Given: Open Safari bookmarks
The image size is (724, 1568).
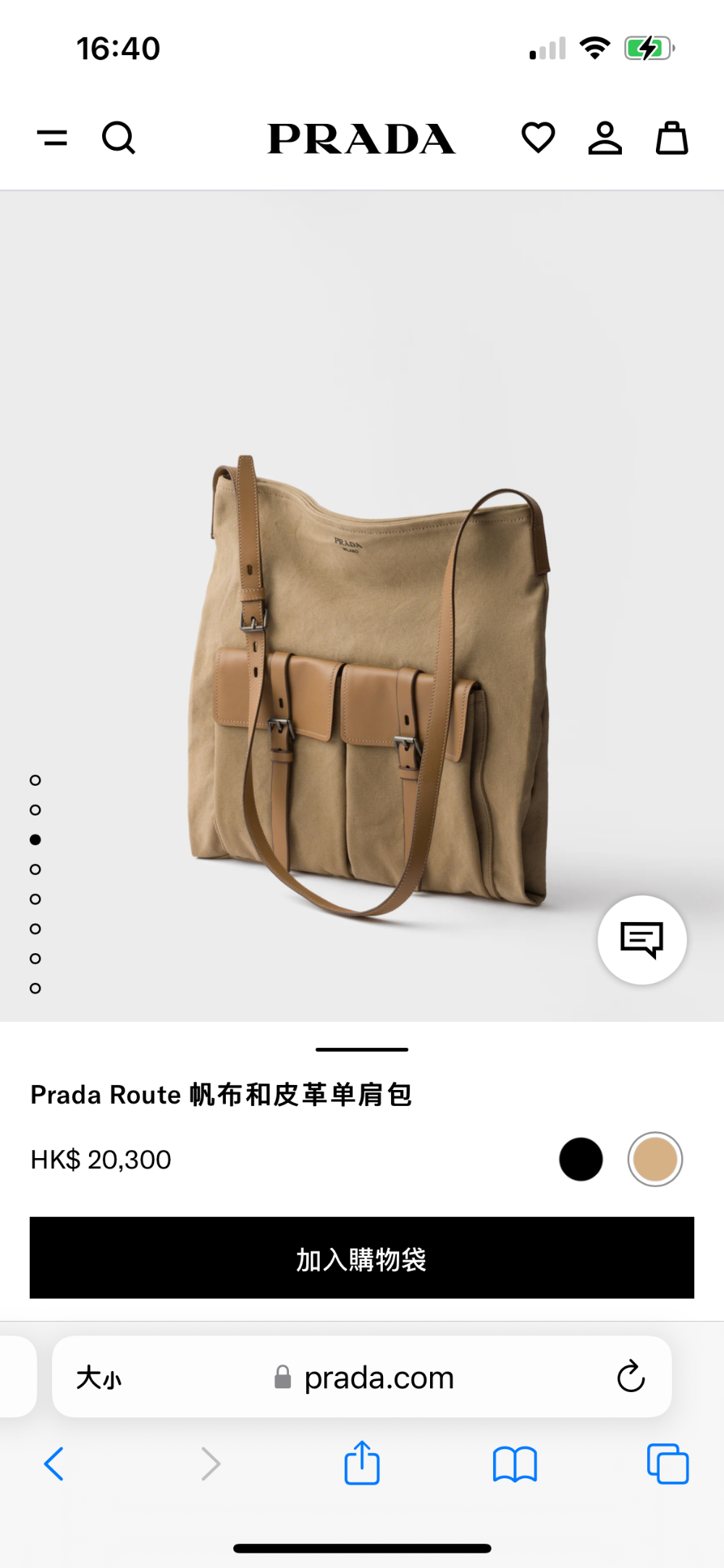Looking at the screenshot, I should 515,1464.
